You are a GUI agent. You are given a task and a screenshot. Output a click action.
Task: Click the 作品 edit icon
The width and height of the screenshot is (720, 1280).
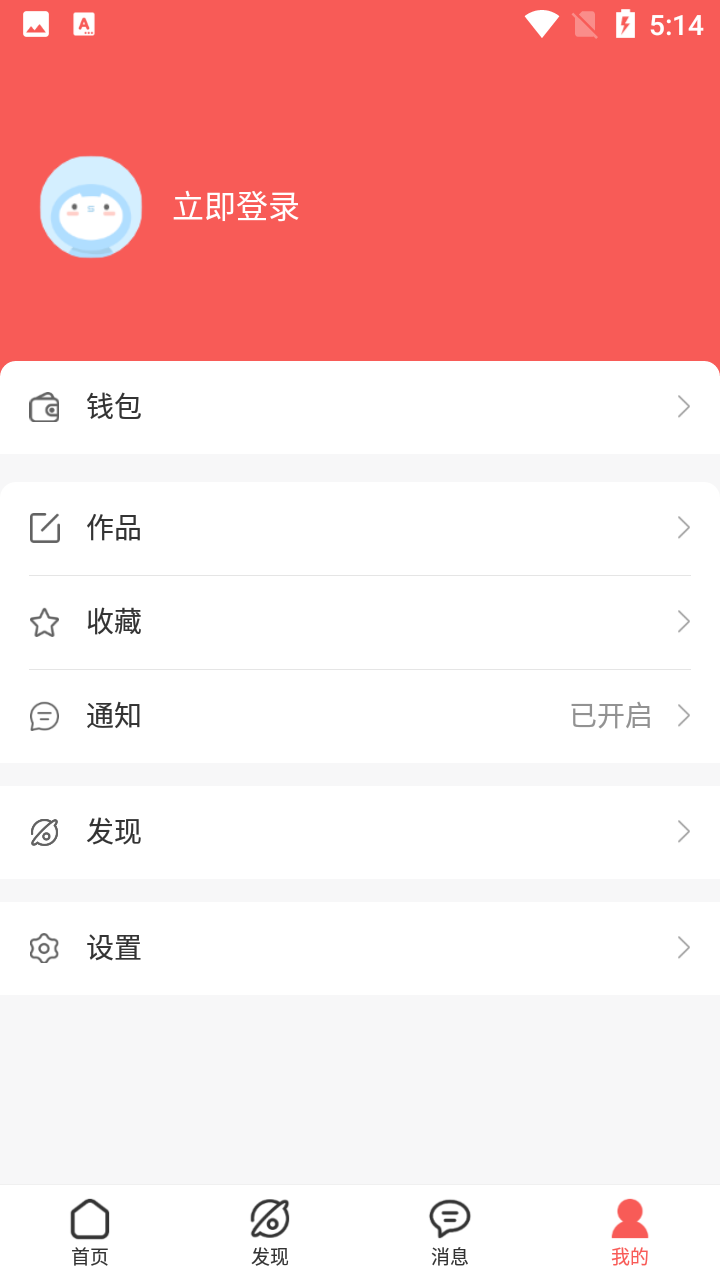pos(45,527)
